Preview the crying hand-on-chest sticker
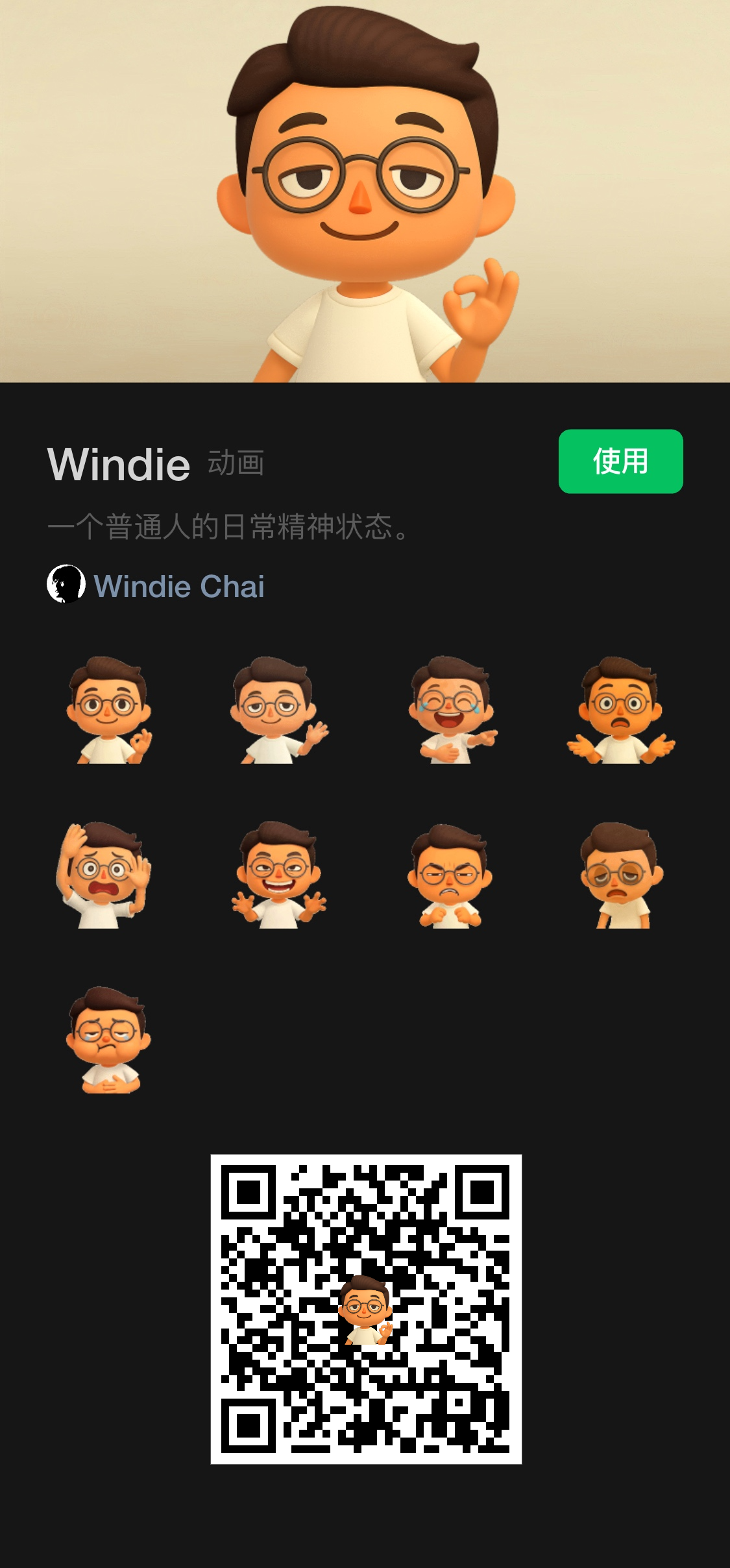730x1568 pixels. [108, 1040]
